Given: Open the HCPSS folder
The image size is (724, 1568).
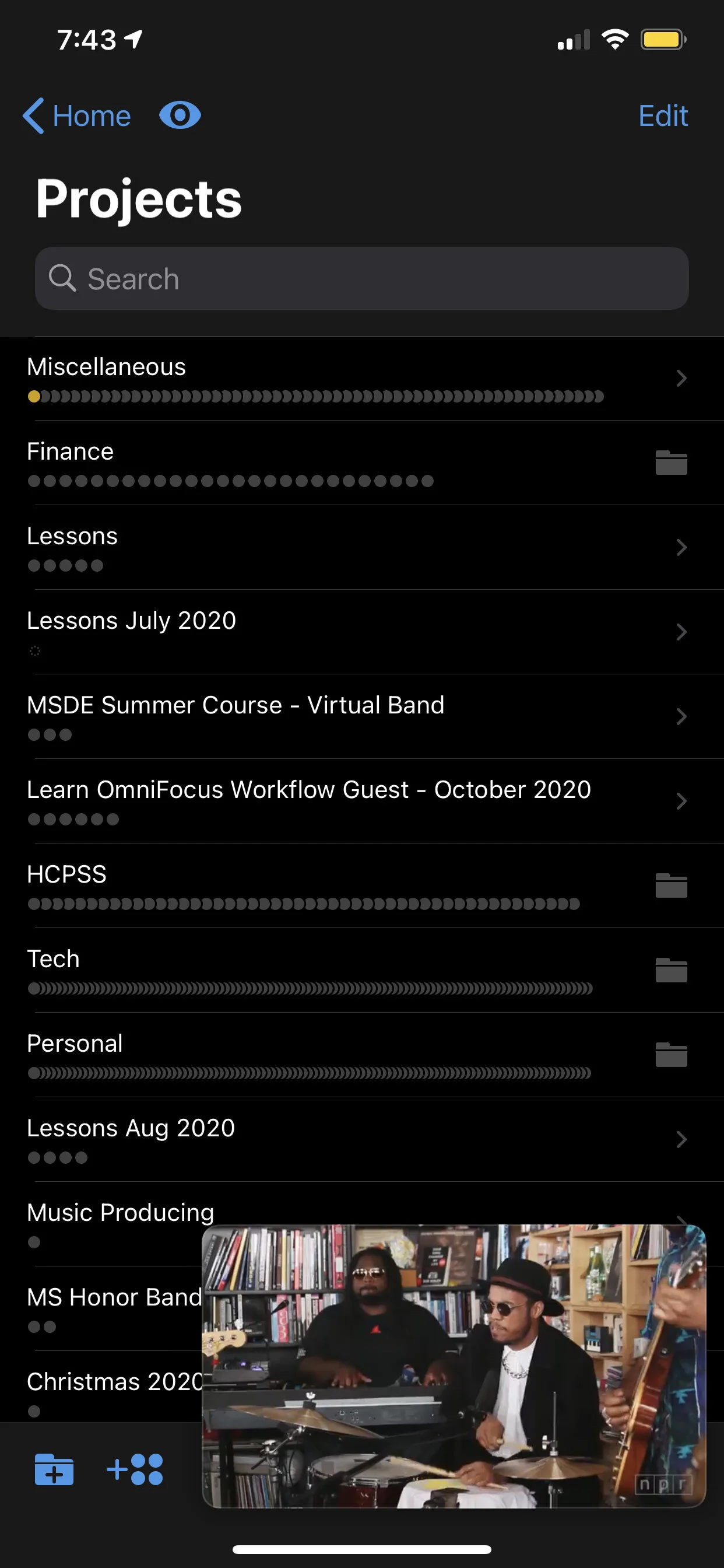Looking at the screenshot, I should (x=362, y=886).
